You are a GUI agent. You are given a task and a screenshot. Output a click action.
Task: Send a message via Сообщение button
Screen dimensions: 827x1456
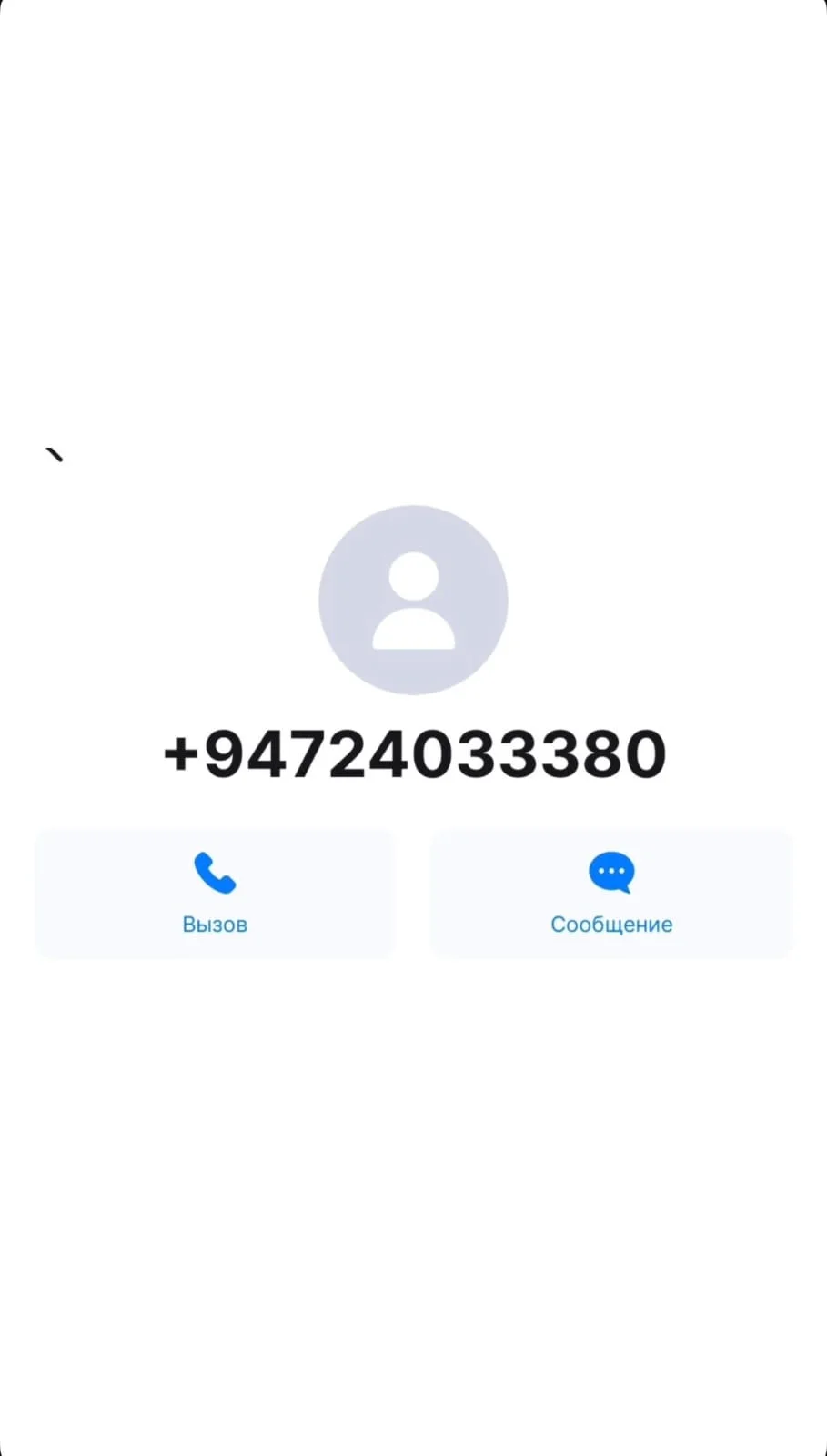click(x=611, y=893)
